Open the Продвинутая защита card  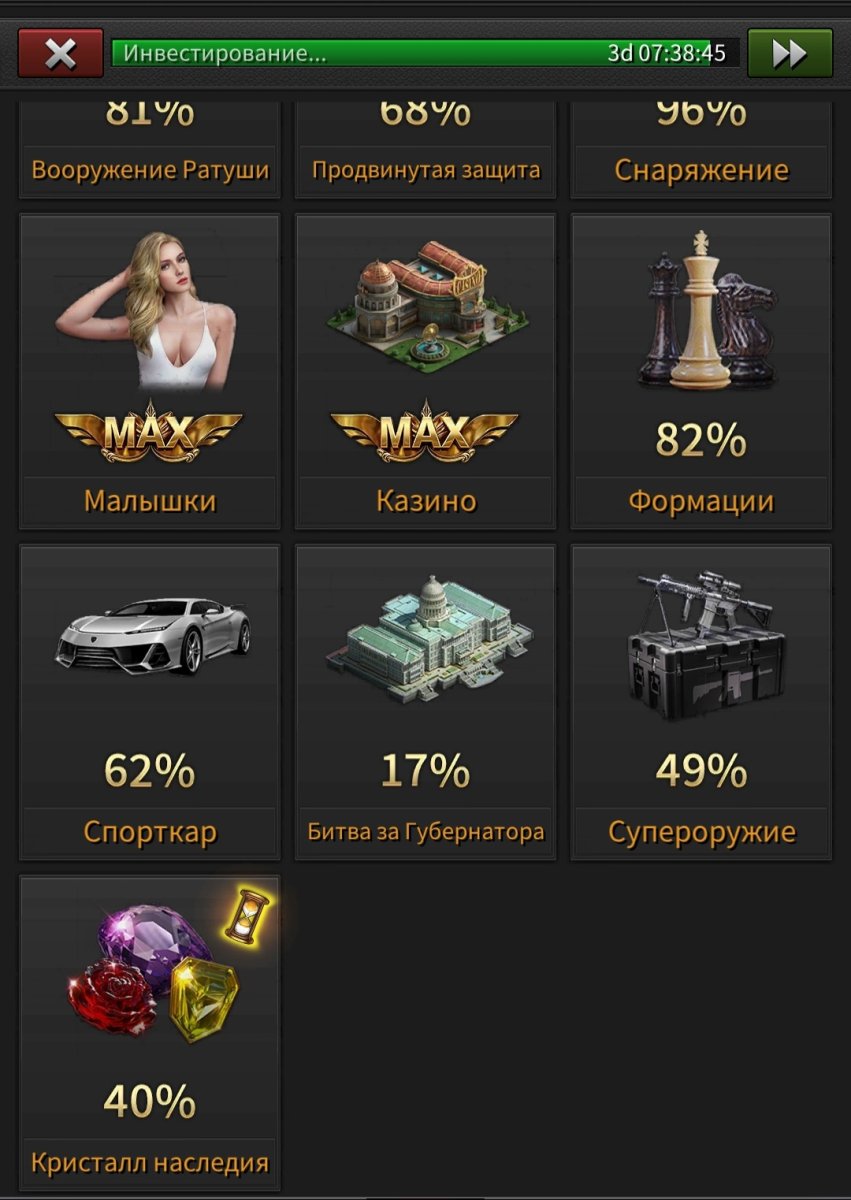425,150
